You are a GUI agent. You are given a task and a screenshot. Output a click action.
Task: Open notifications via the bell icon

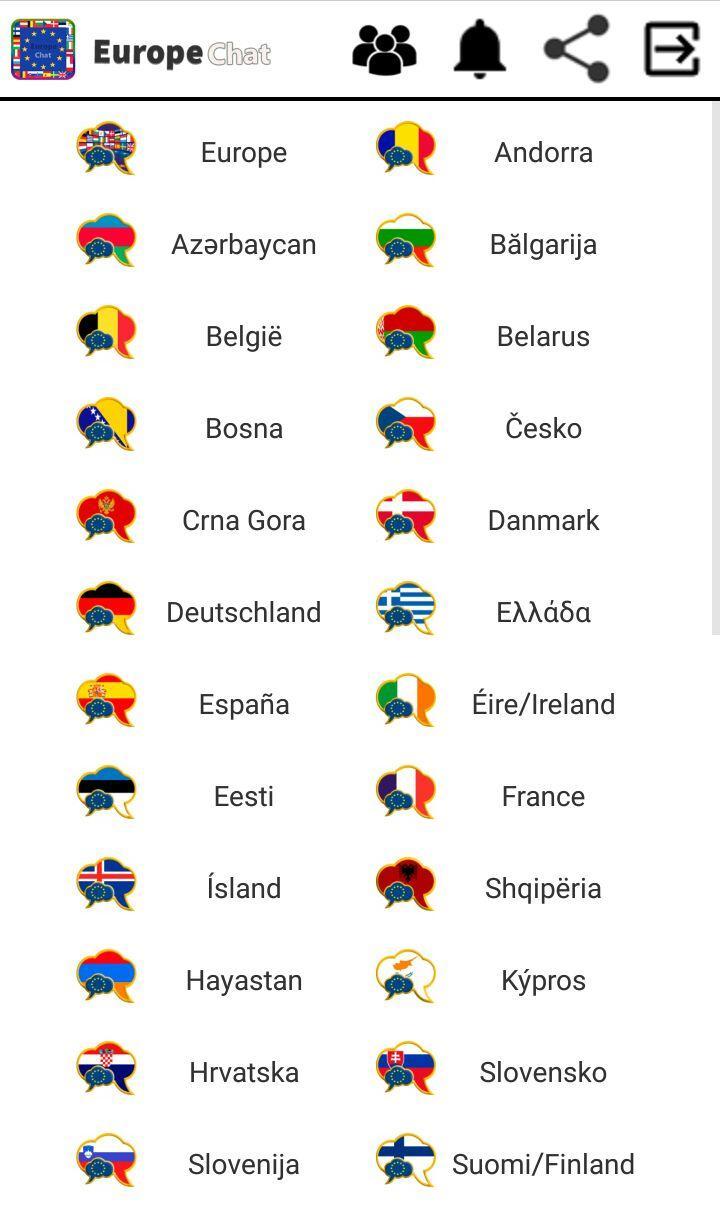[x=479, y=47]
